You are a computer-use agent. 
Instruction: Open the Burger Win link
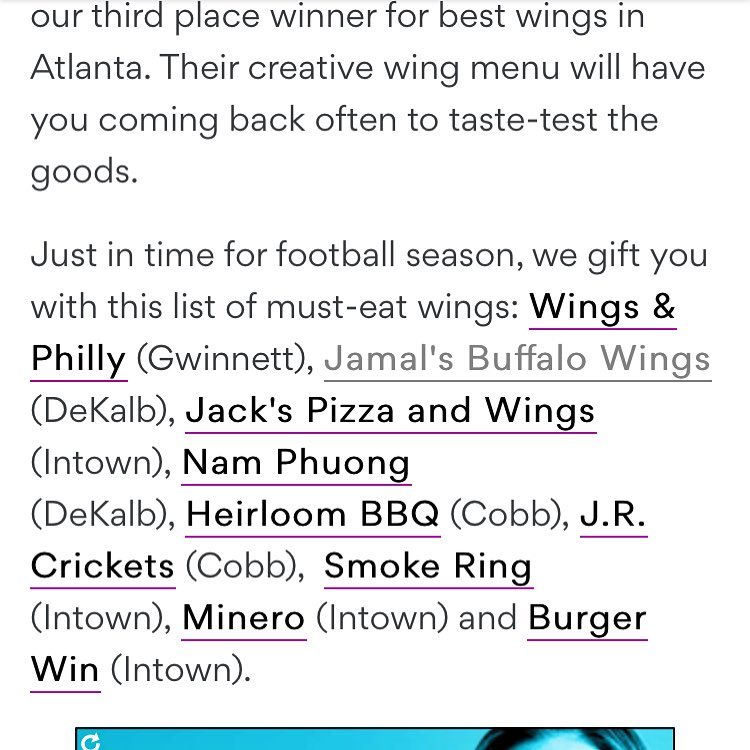tap(587, 618)
